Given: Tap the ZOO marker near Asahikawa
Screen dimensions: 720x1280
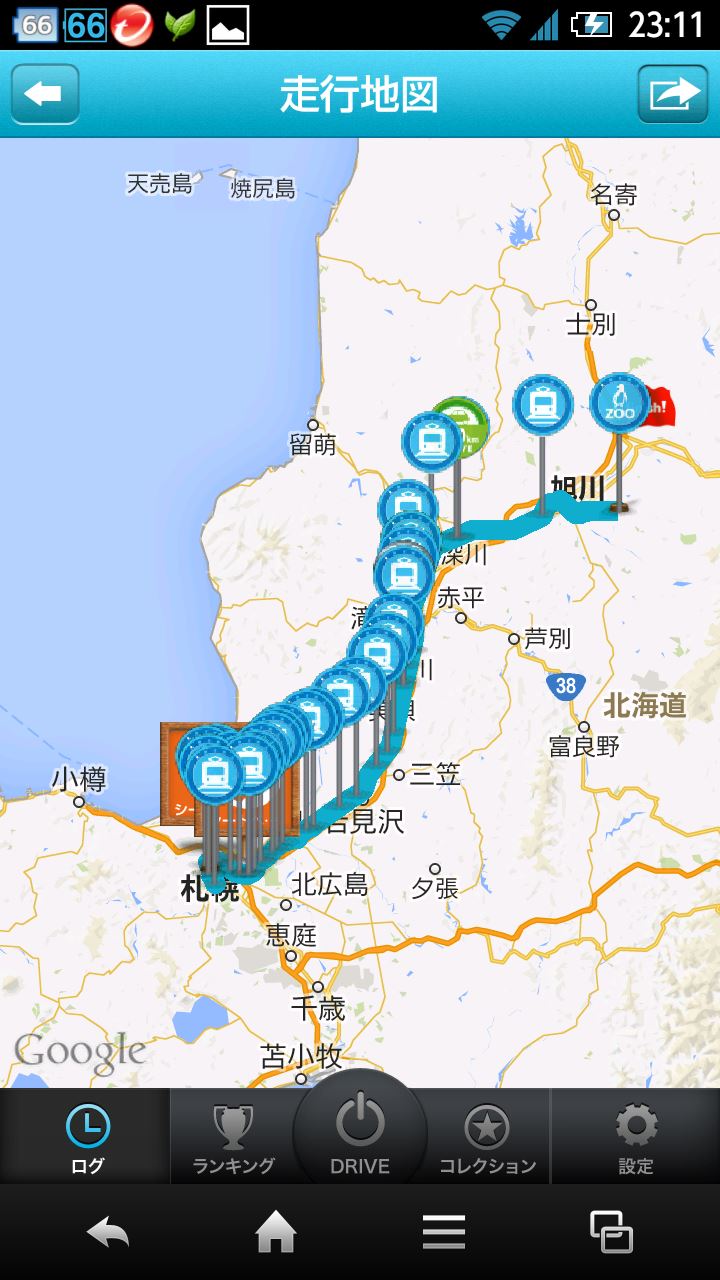Looking at the screenshot, I should (x=620, y=402).
